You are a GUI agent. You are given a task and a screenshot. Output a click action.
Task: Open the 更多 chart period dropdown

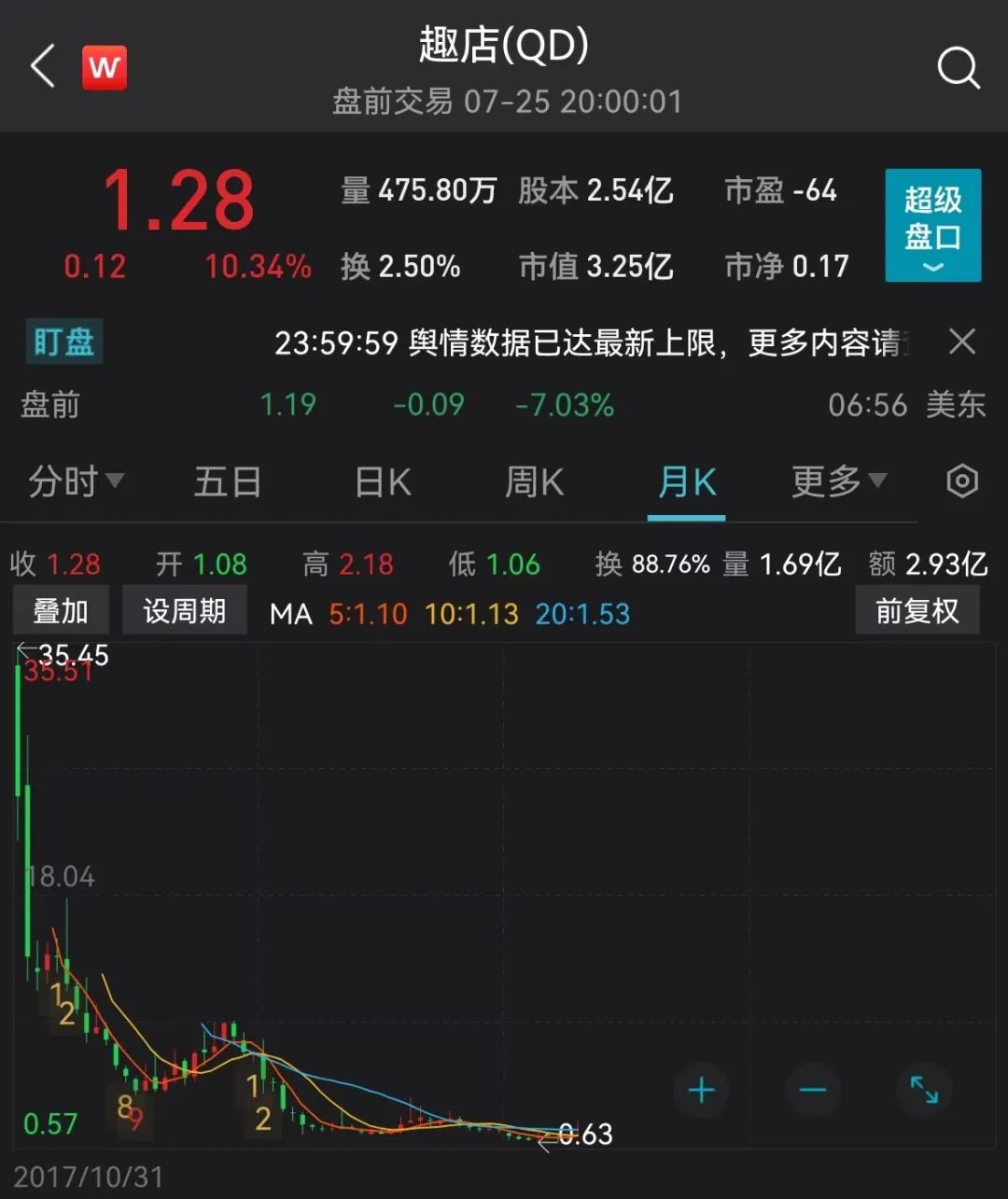coord(838,482)
